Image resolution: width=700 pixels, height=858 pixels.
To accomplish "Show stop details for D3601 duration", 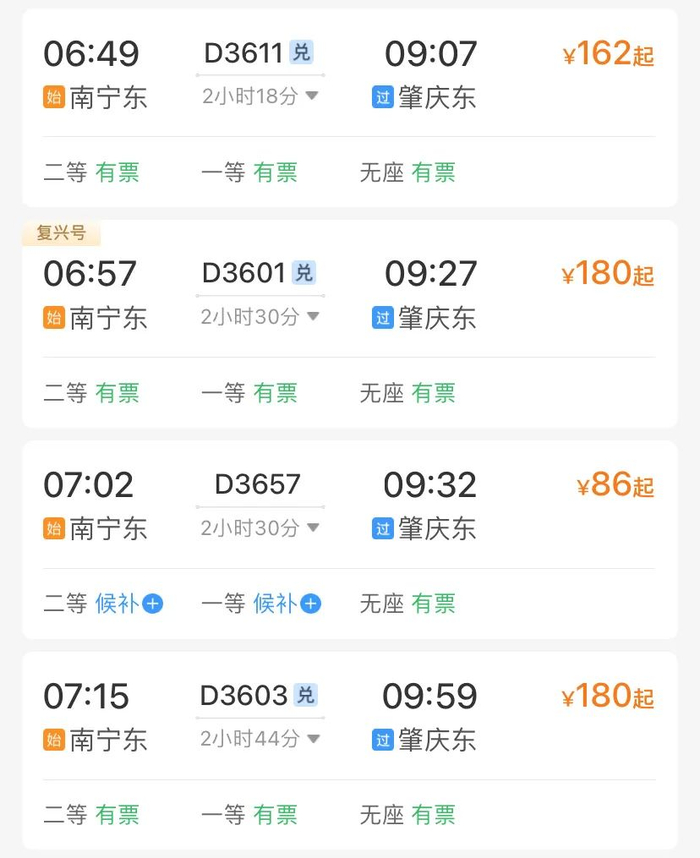I will [x=260, y=317].
